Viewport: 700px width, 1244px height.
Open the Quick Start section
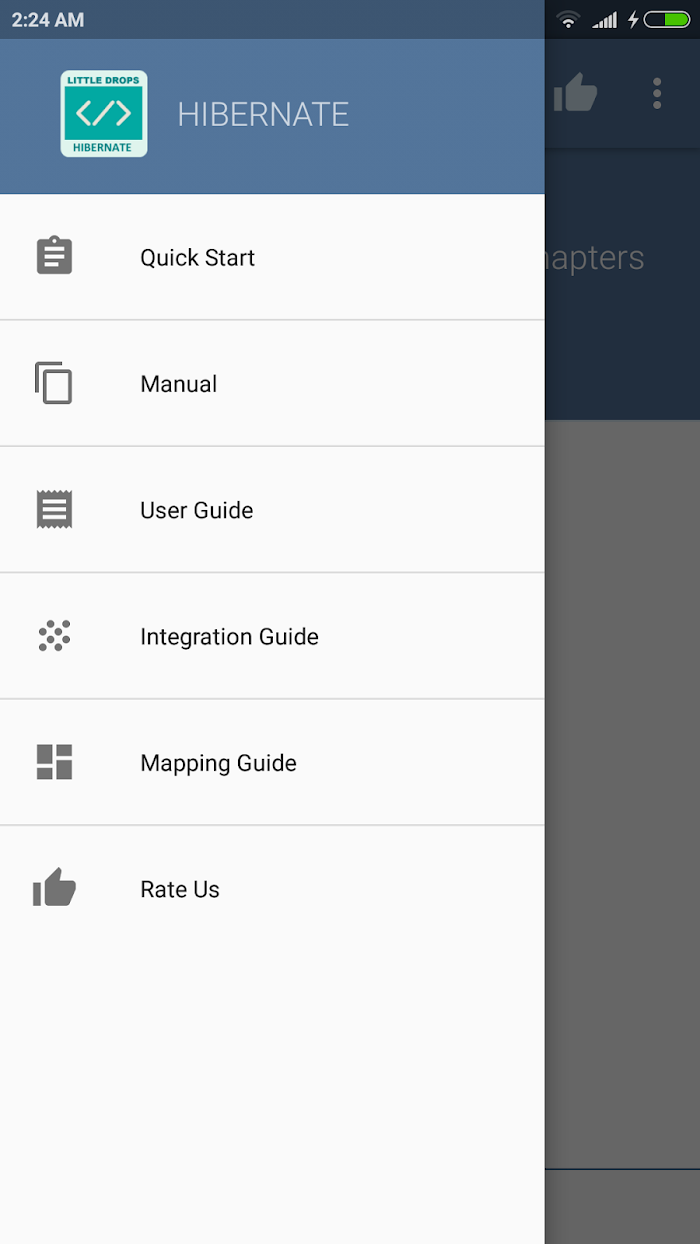pos(272,257)
